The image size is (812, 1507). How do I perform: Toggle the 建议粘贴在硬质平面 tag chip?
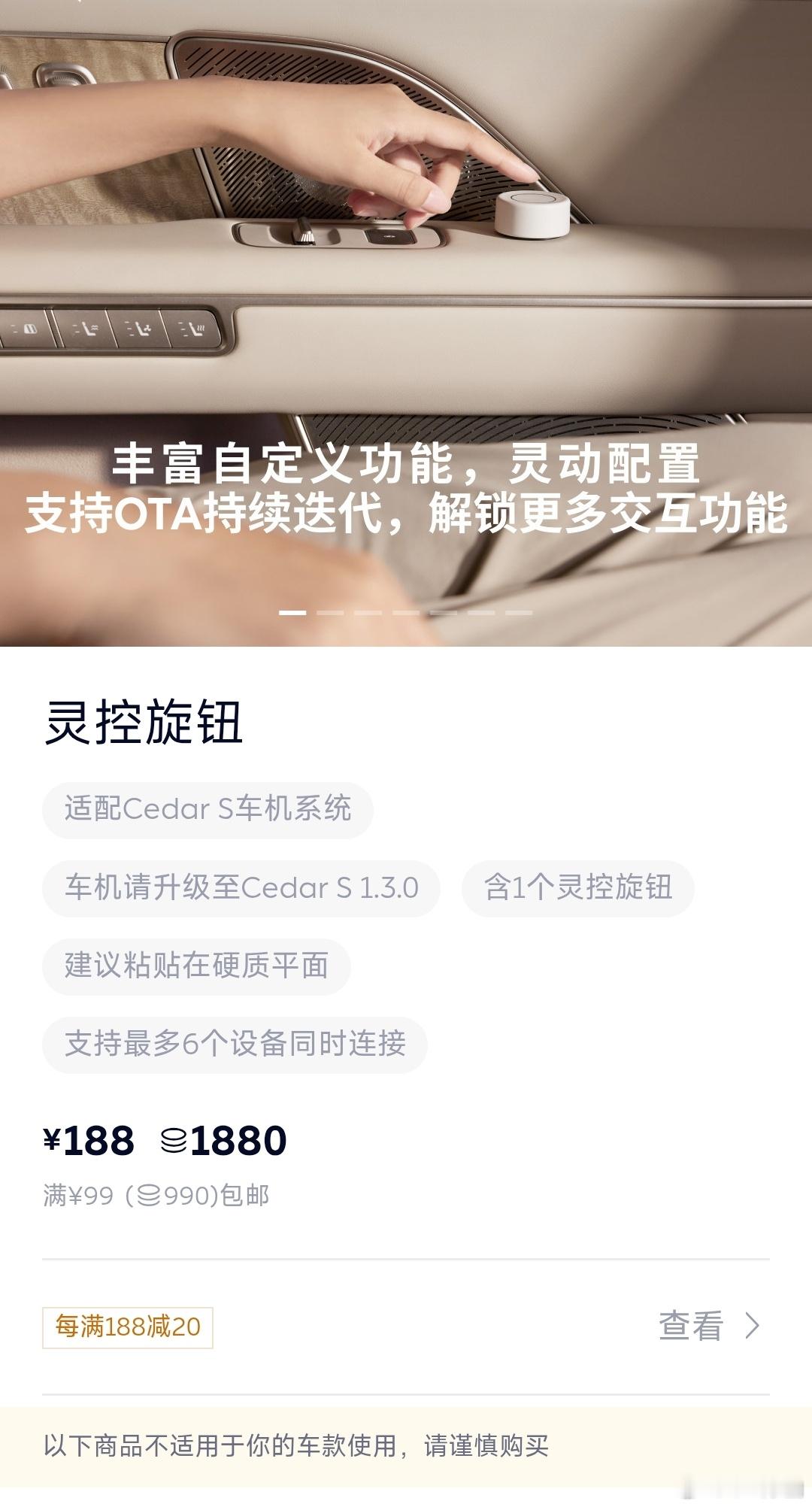[x=198, y=966]
